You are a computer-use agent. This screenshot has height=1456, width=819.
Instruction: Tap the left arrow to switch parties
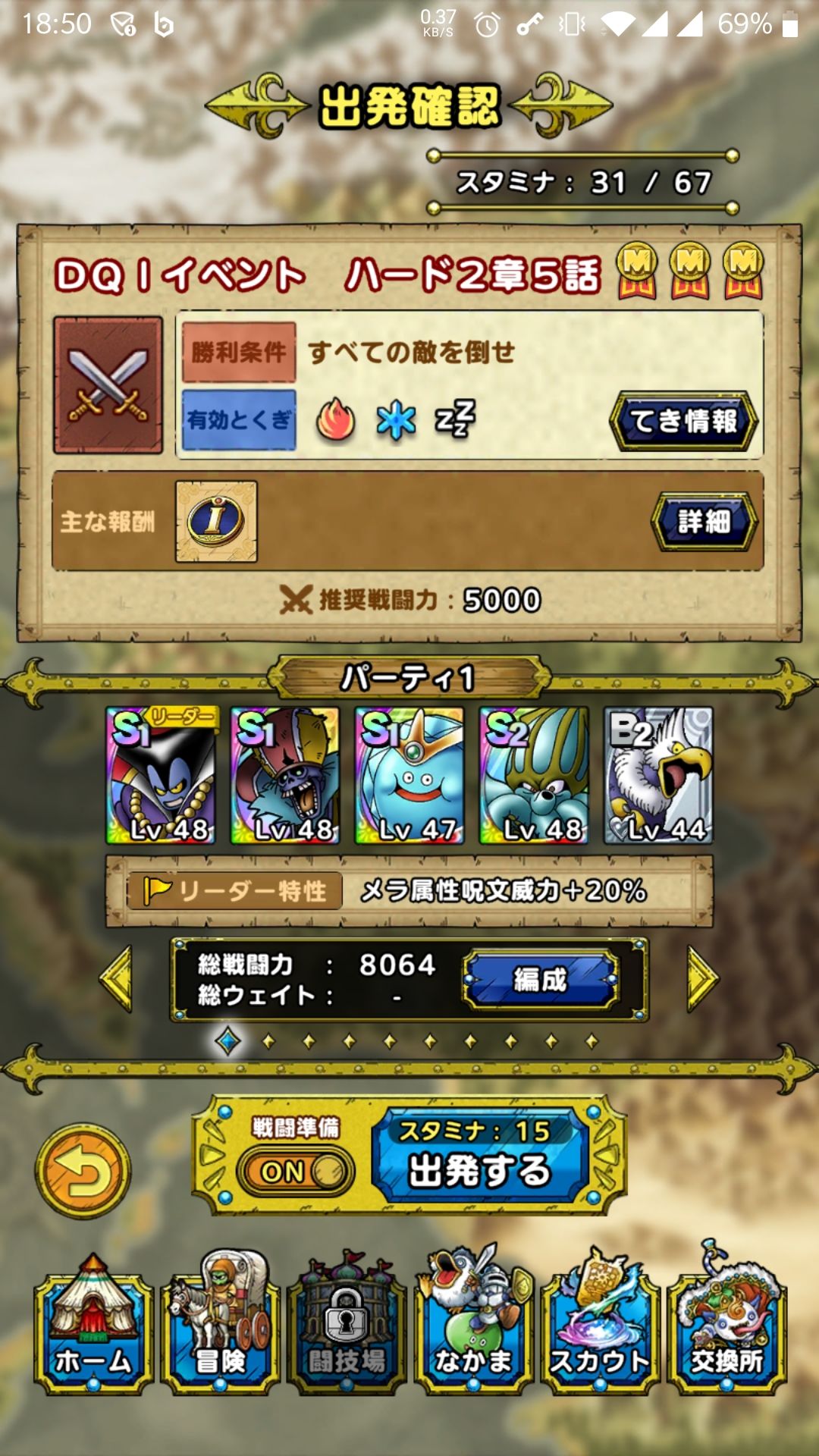tap(115, 979)
